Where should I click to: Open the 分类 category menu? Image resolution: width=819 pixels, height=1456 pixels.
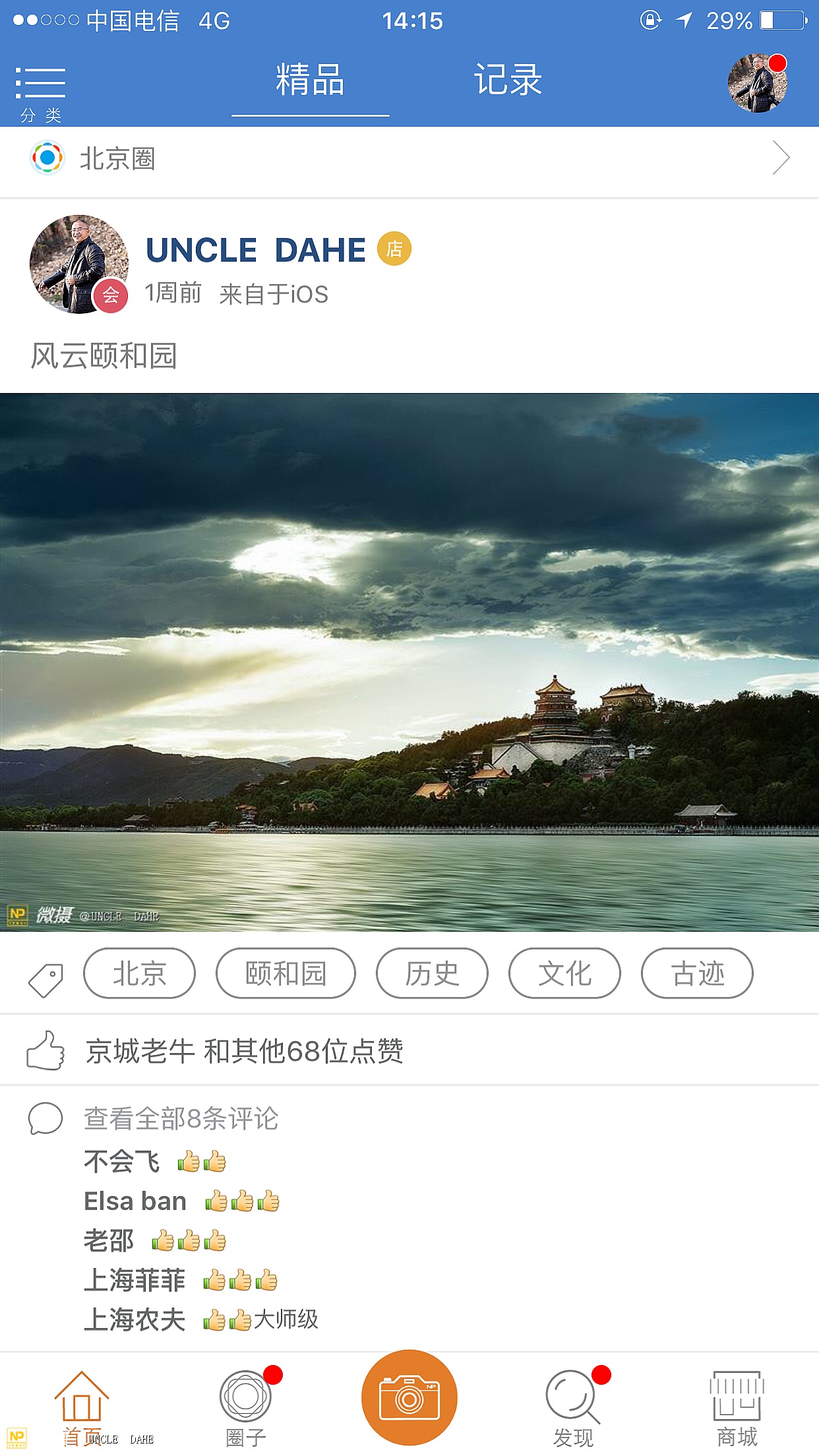pos(40,92)
